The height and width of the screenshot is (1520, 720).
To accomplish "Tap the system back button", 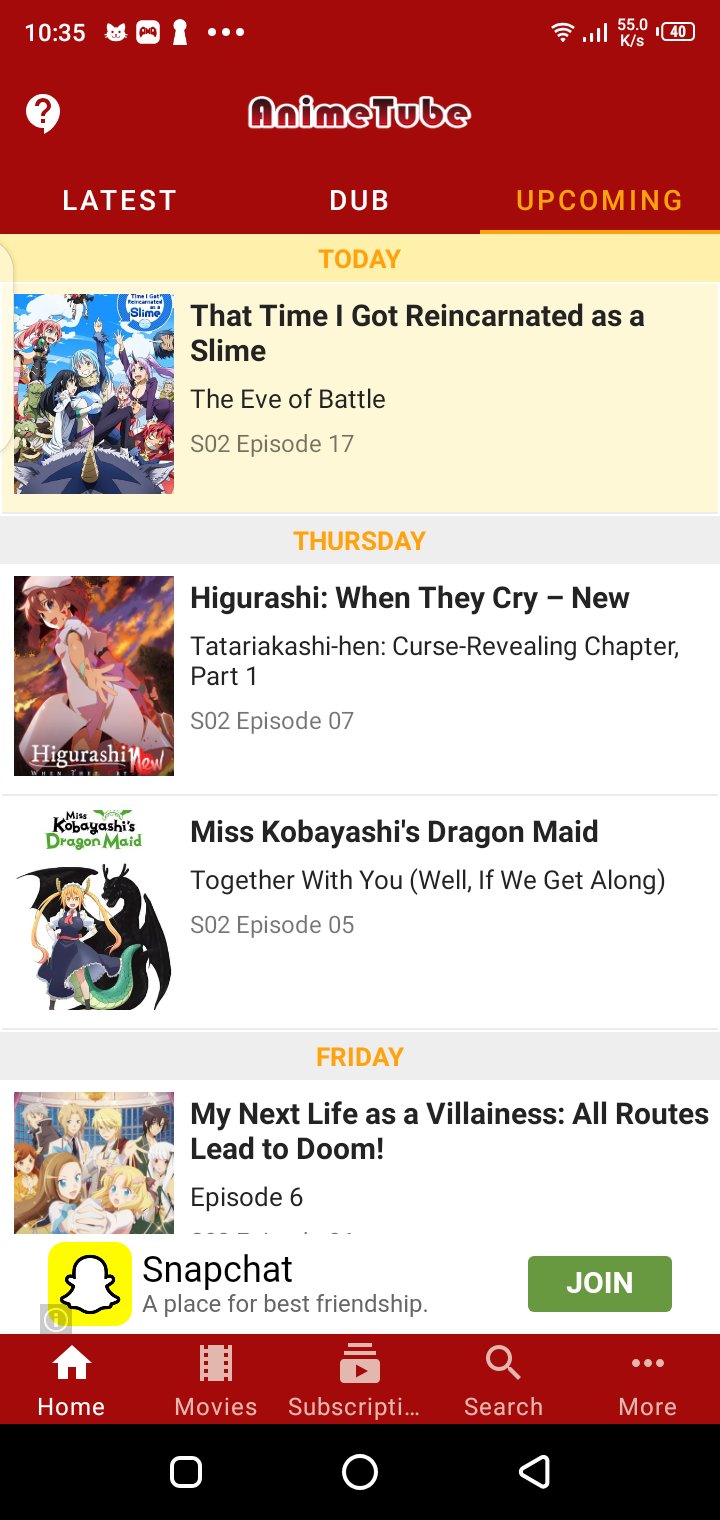I will pyautogui.click(x=534, y=1471).
